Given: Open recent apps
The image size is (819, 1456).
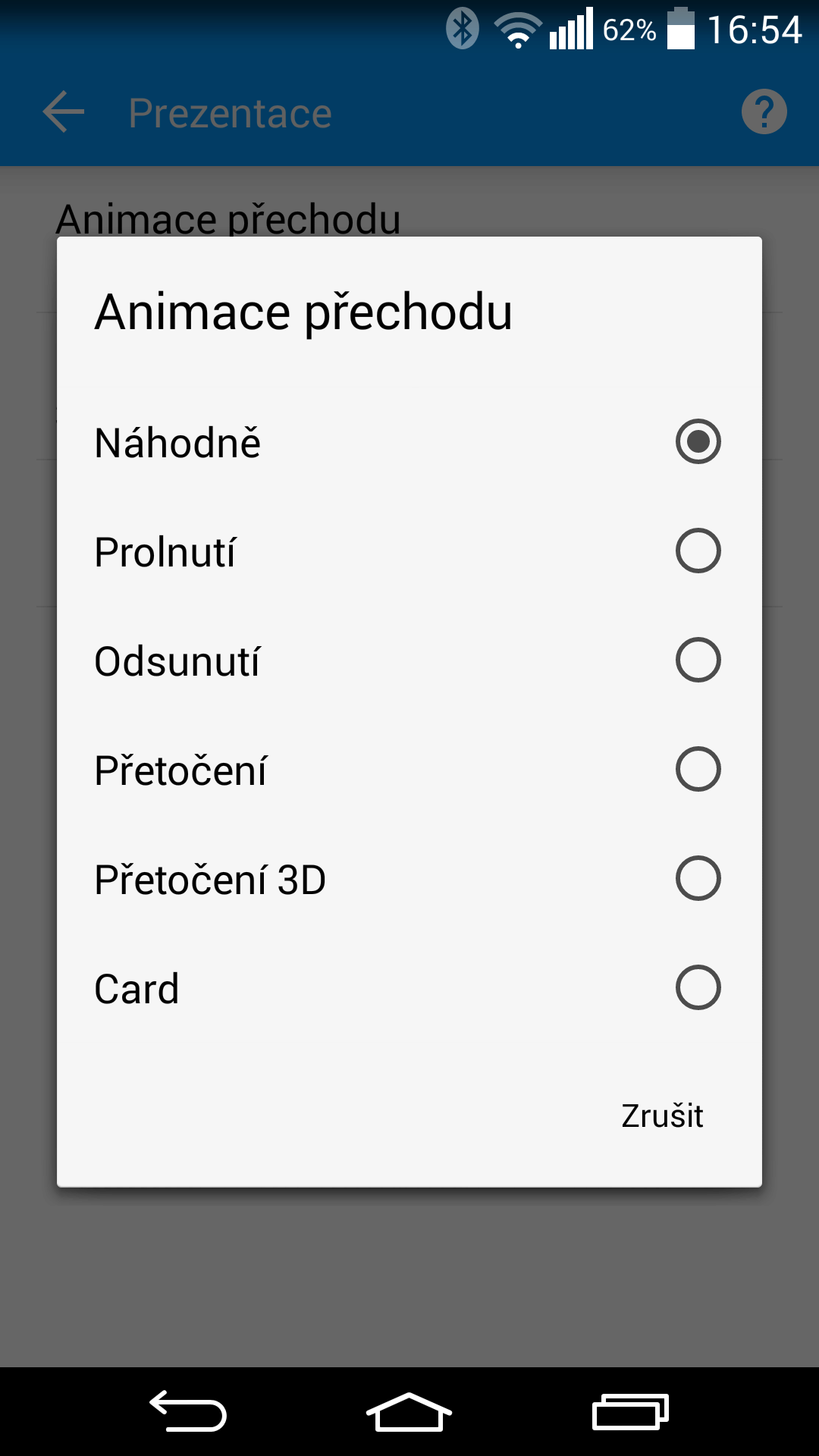Looking at the screenshot, I should pos(630,1412).
